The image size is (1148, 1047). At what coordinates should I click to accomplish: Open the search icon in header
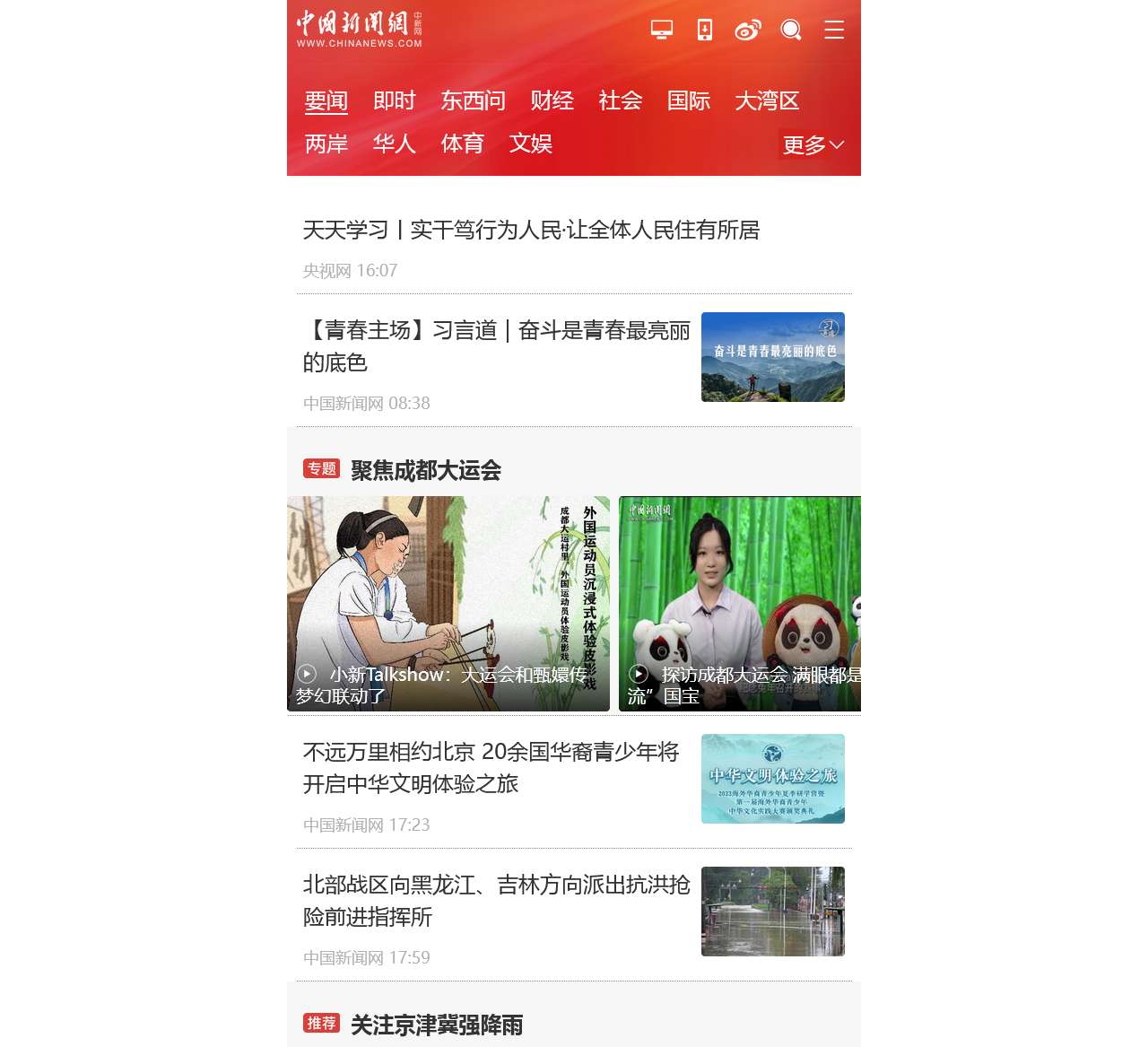(790, 31)
